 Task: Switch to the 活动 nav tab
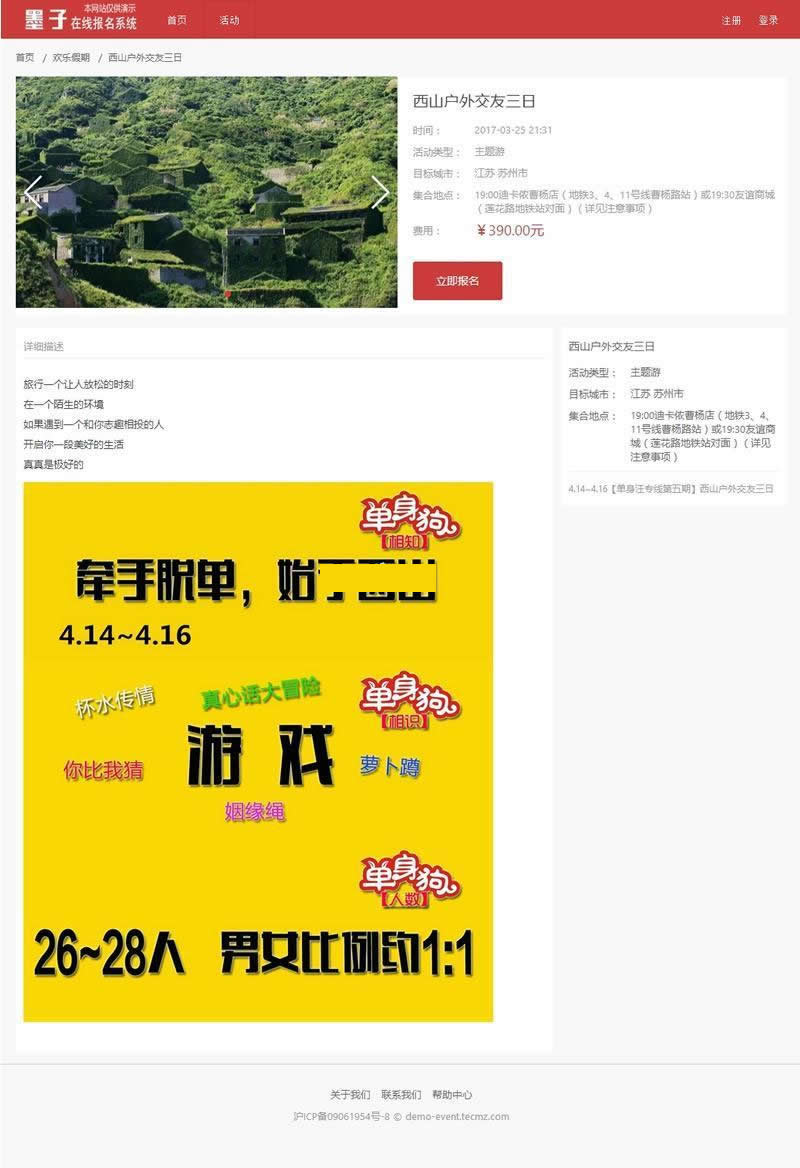[229, 20]
